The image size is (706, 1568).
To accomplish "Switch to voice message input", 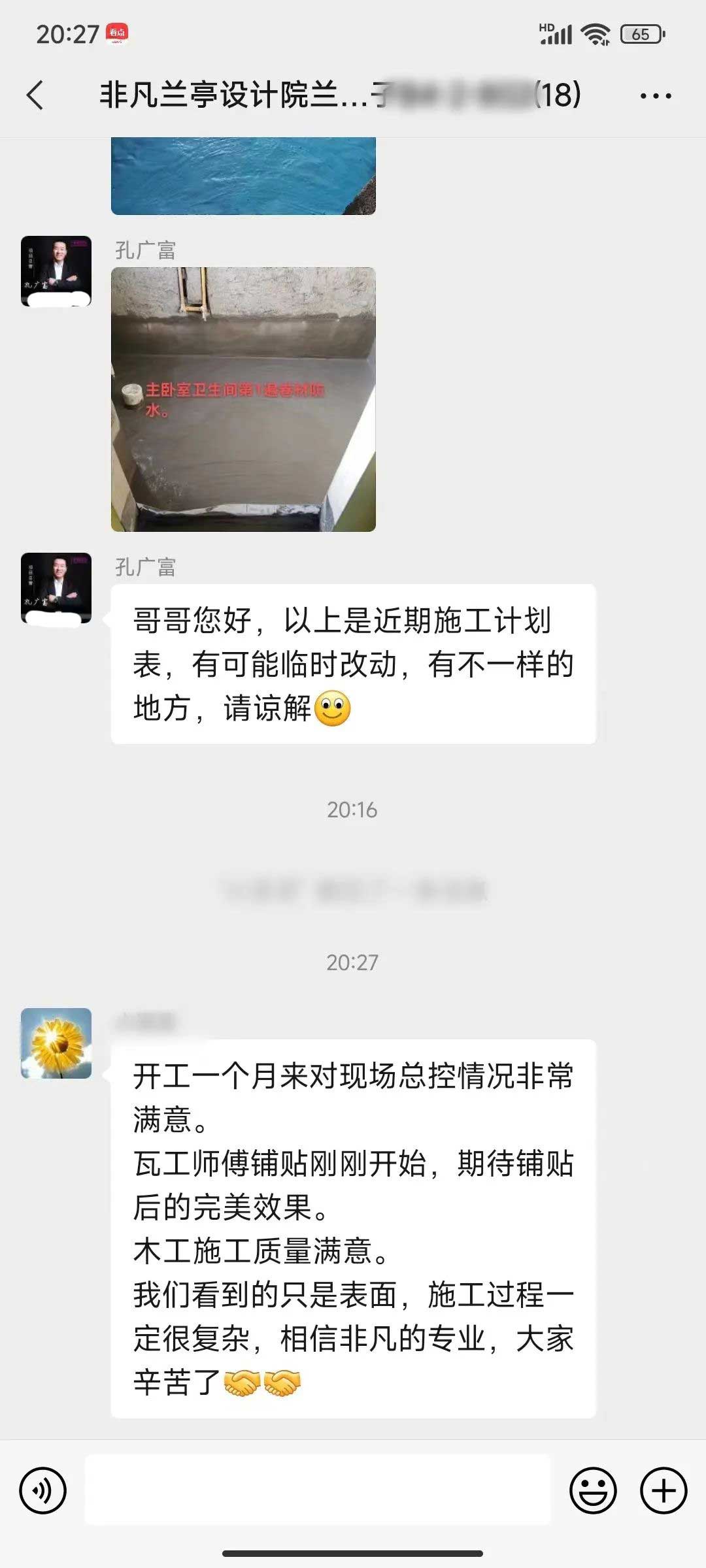I will click(x=43, y=1490).
